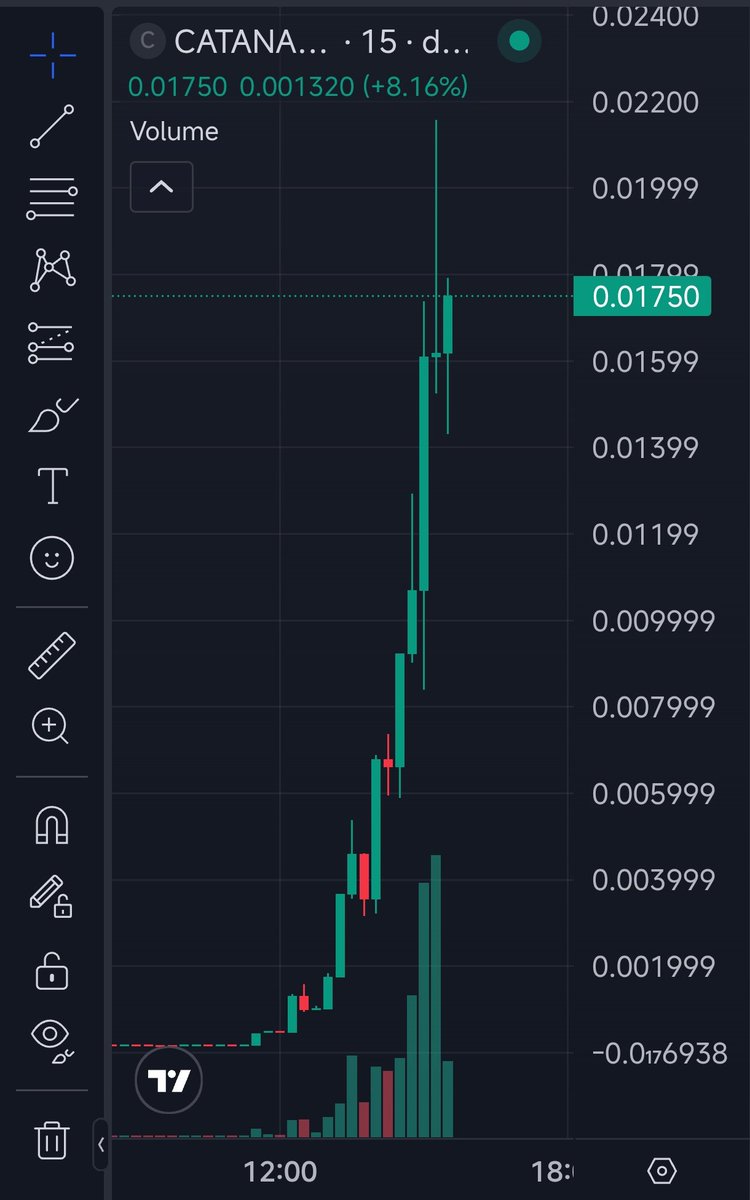Collapse the drawing toolbar side arrow
Screen dimensions: 750x1200
[x=101, y=1145]
